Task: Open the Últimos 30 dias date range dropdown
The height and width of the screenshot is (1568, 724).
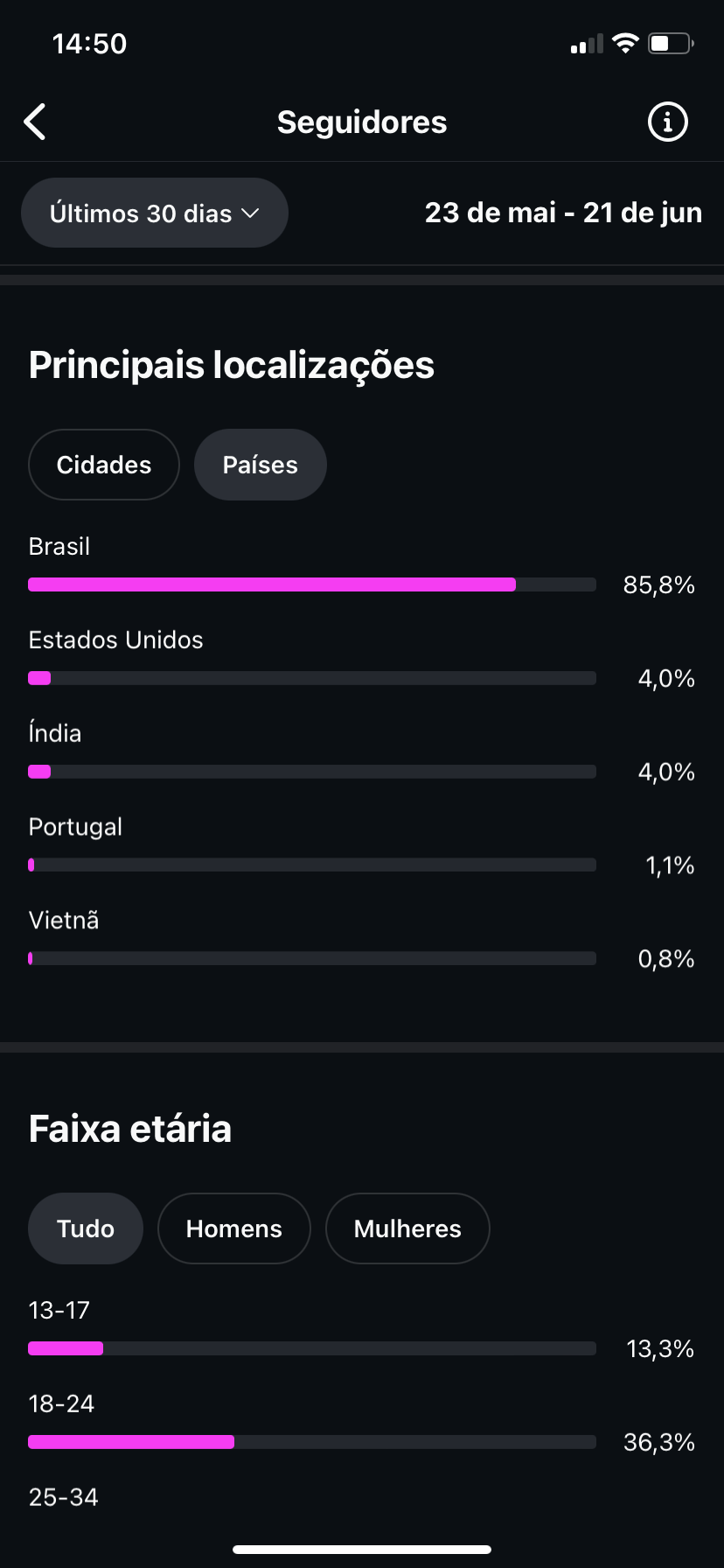Action: tap(155, 213)
